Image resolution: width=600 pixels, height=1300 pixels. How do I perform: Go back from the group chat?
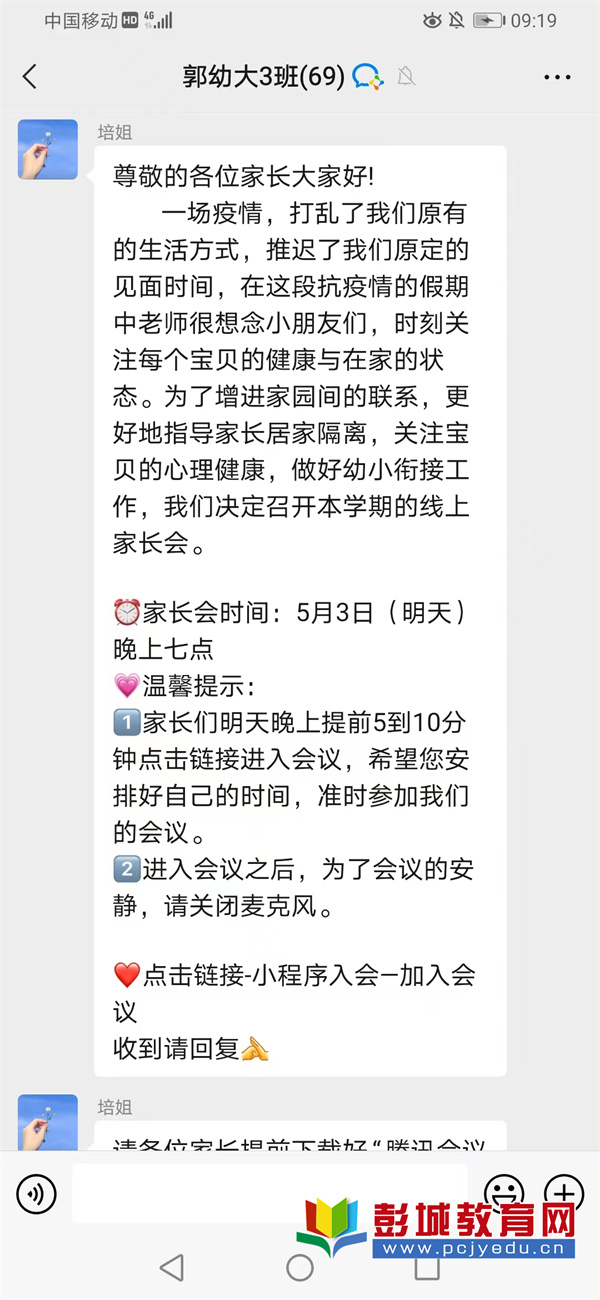(30, 76)
